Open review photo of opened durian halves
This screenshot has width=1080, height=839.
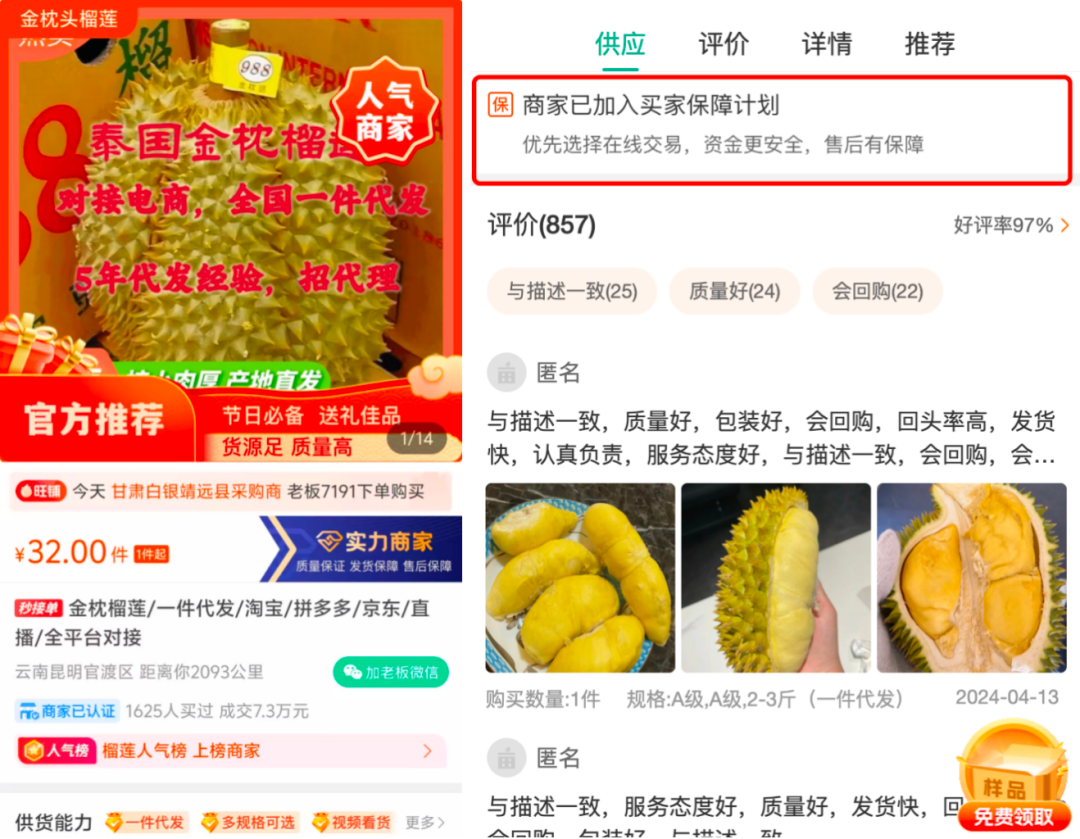point(971,578)
